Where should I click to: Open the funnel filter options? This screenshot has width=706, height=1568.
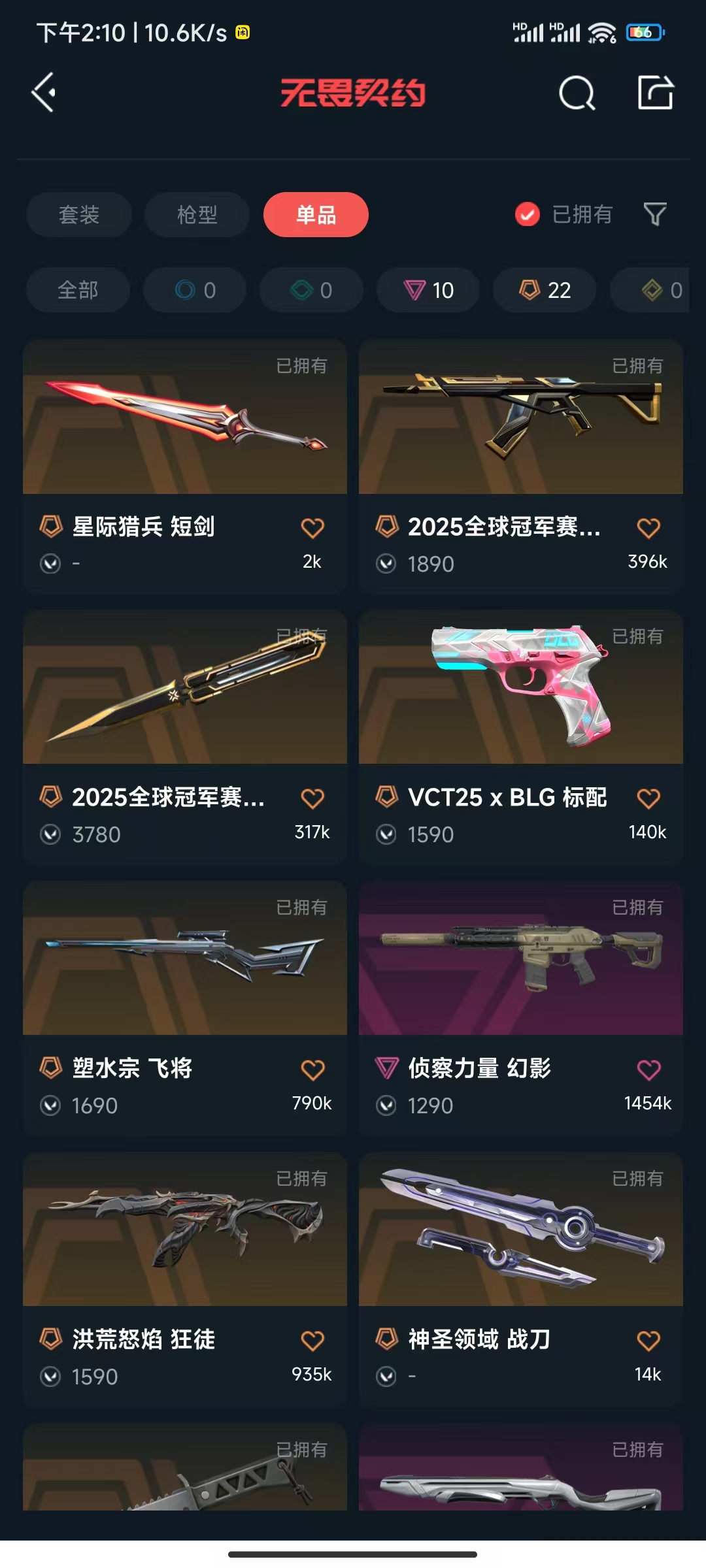(x=654, y=214)
